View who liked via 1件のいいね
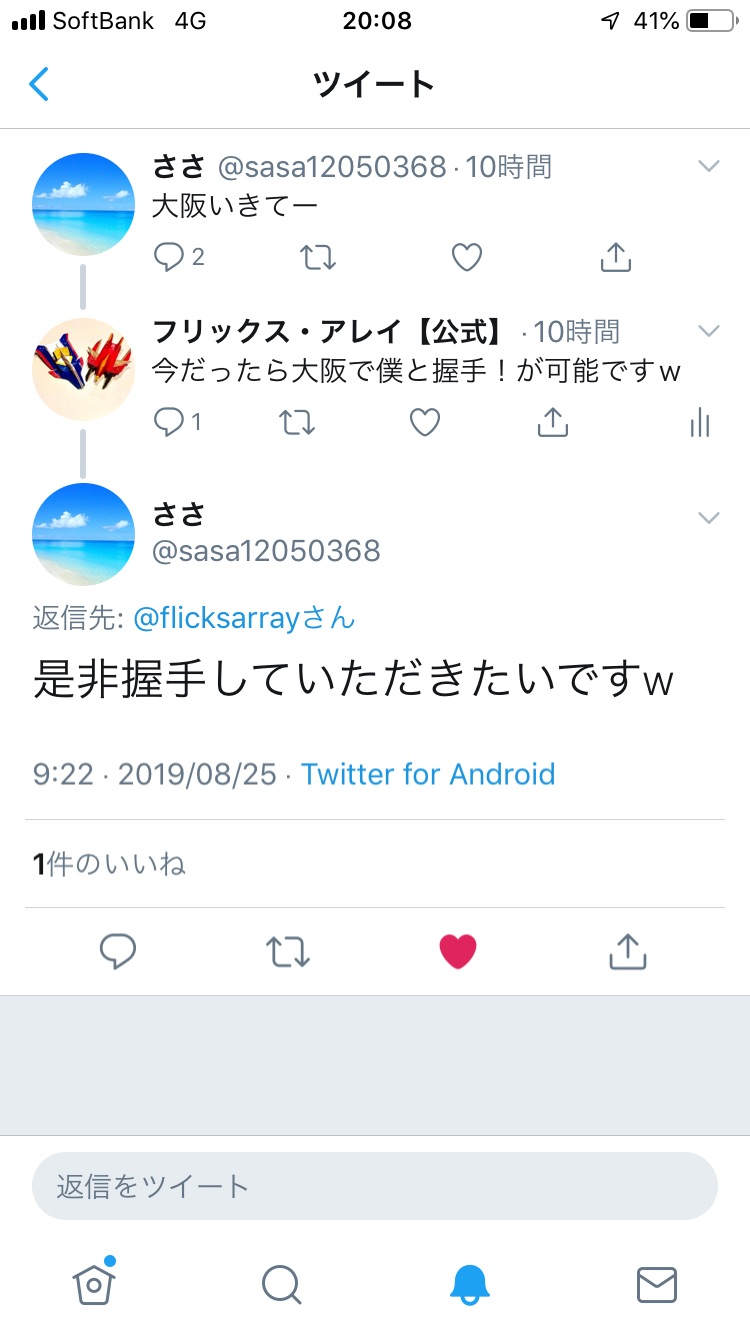The height and width of the screenshot is (1334, 750). pyautogui.click(x=110, y=864)
